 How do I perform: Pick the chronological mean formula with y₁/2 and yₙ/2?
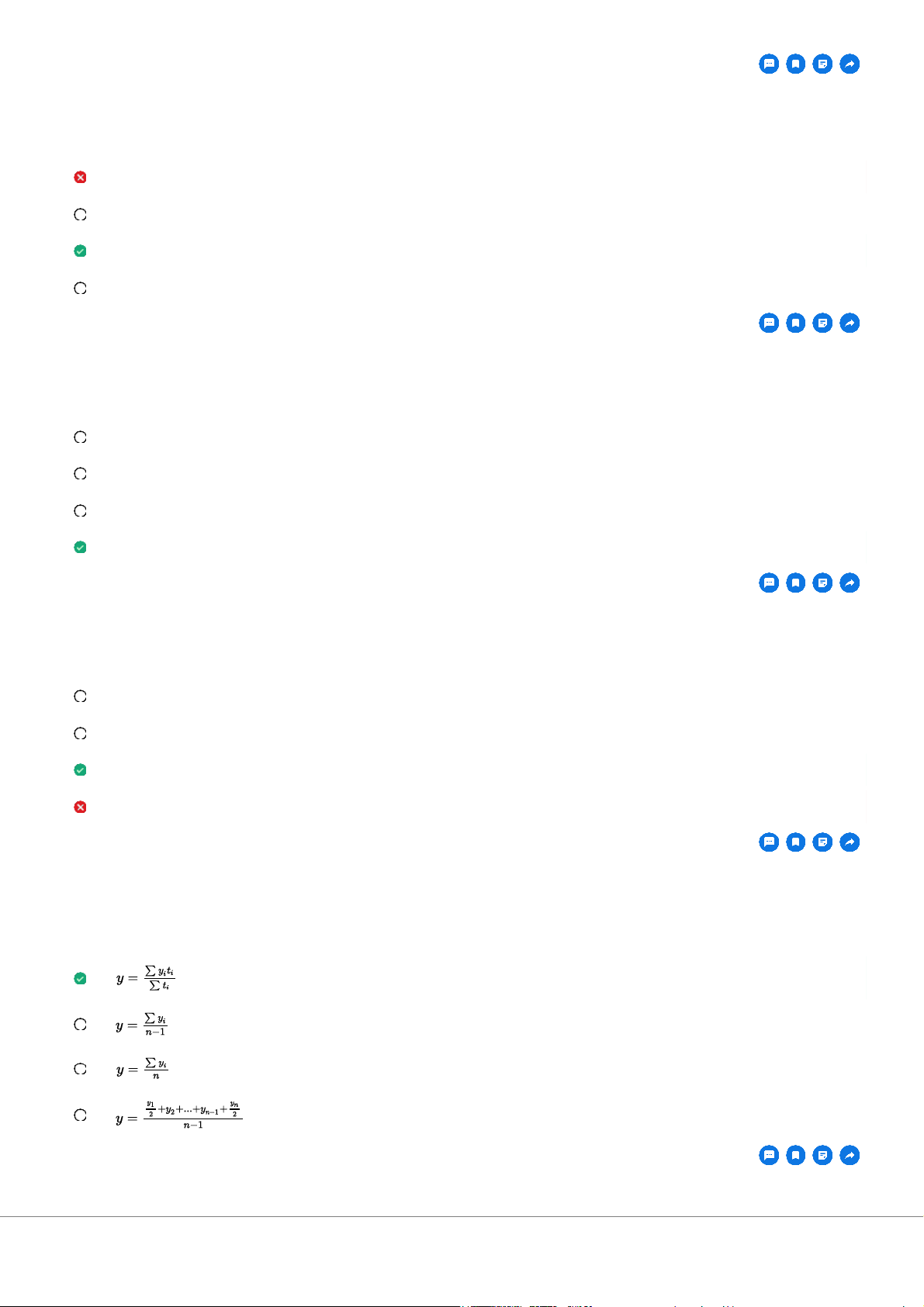(x=80, y=1115)
